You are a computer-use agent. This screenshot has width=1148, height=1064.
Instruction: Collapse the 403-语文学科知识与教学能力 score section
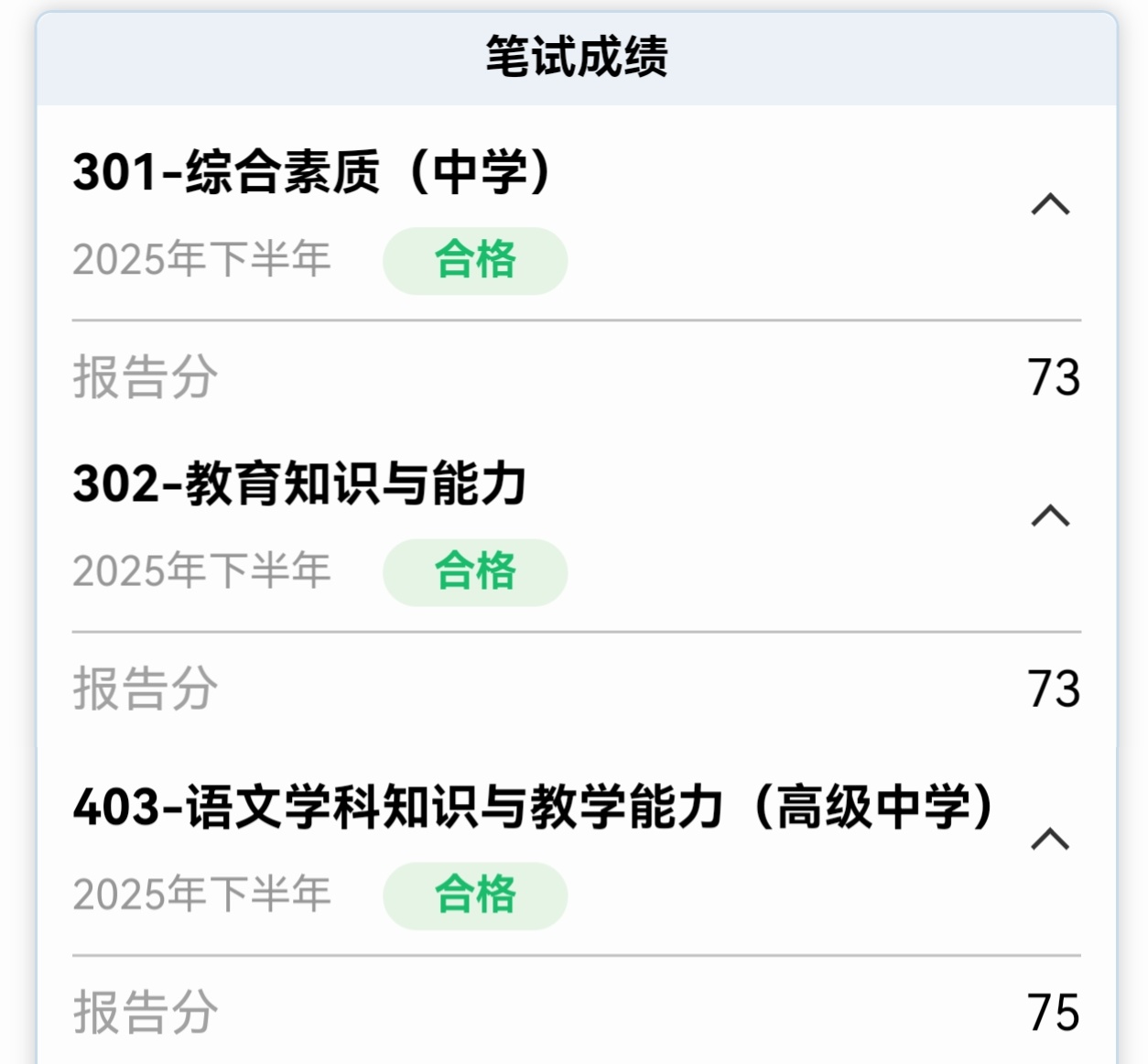tap(1050, 839)
